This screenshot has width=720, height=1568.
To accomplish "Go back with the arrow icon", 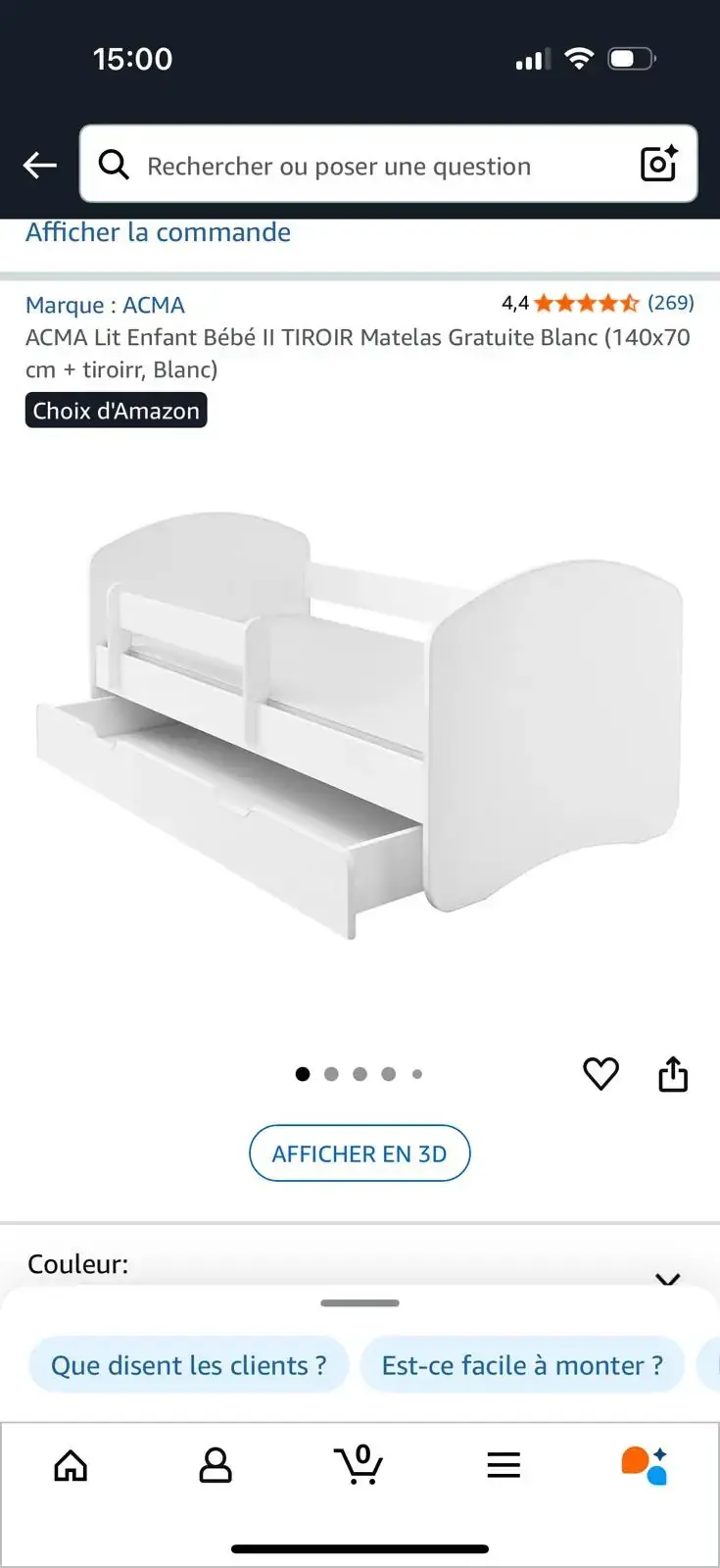I will click(39, 165).
